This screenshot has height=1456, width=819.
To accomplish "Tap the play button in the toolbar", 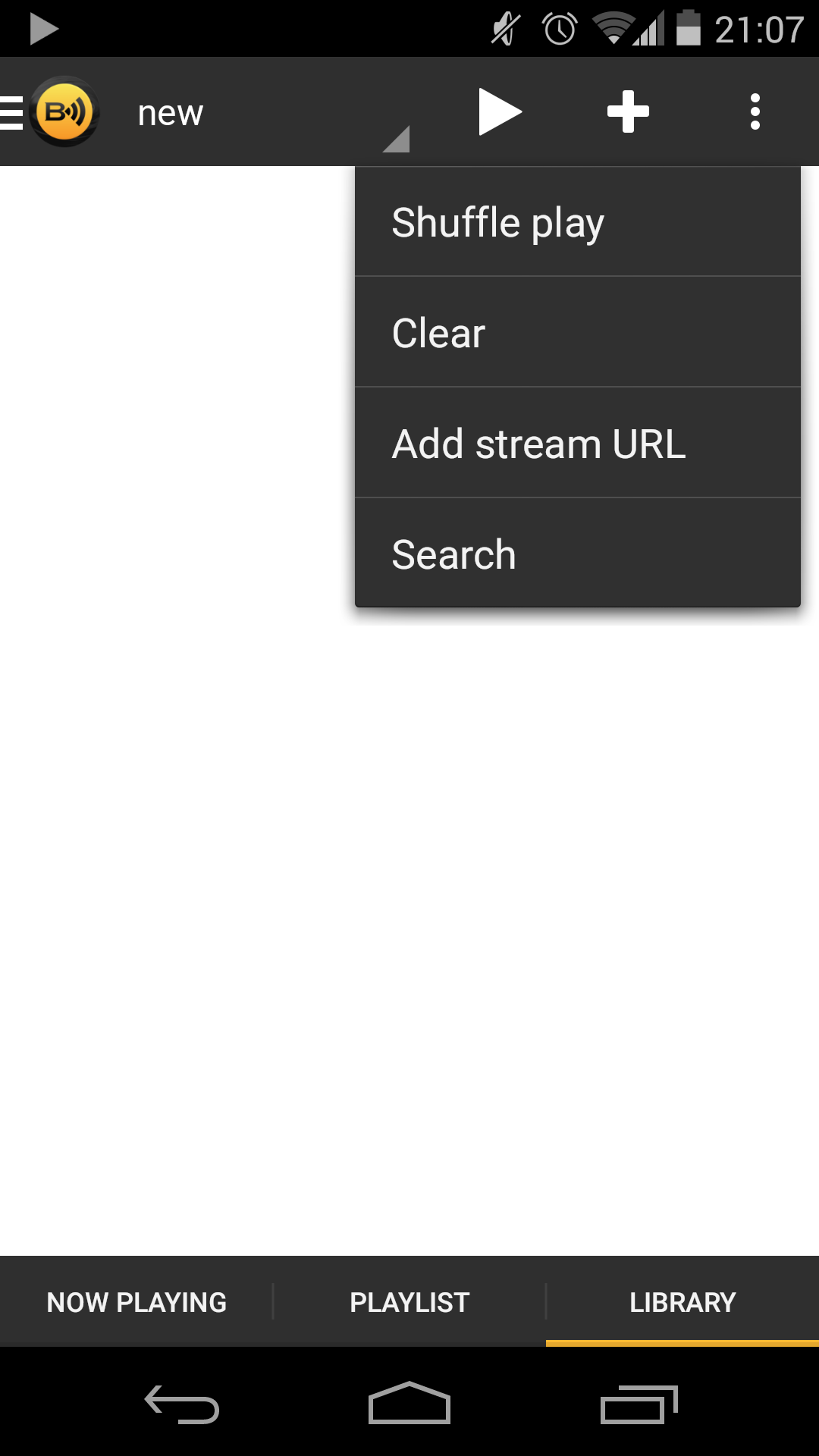I will click(500, 112).
